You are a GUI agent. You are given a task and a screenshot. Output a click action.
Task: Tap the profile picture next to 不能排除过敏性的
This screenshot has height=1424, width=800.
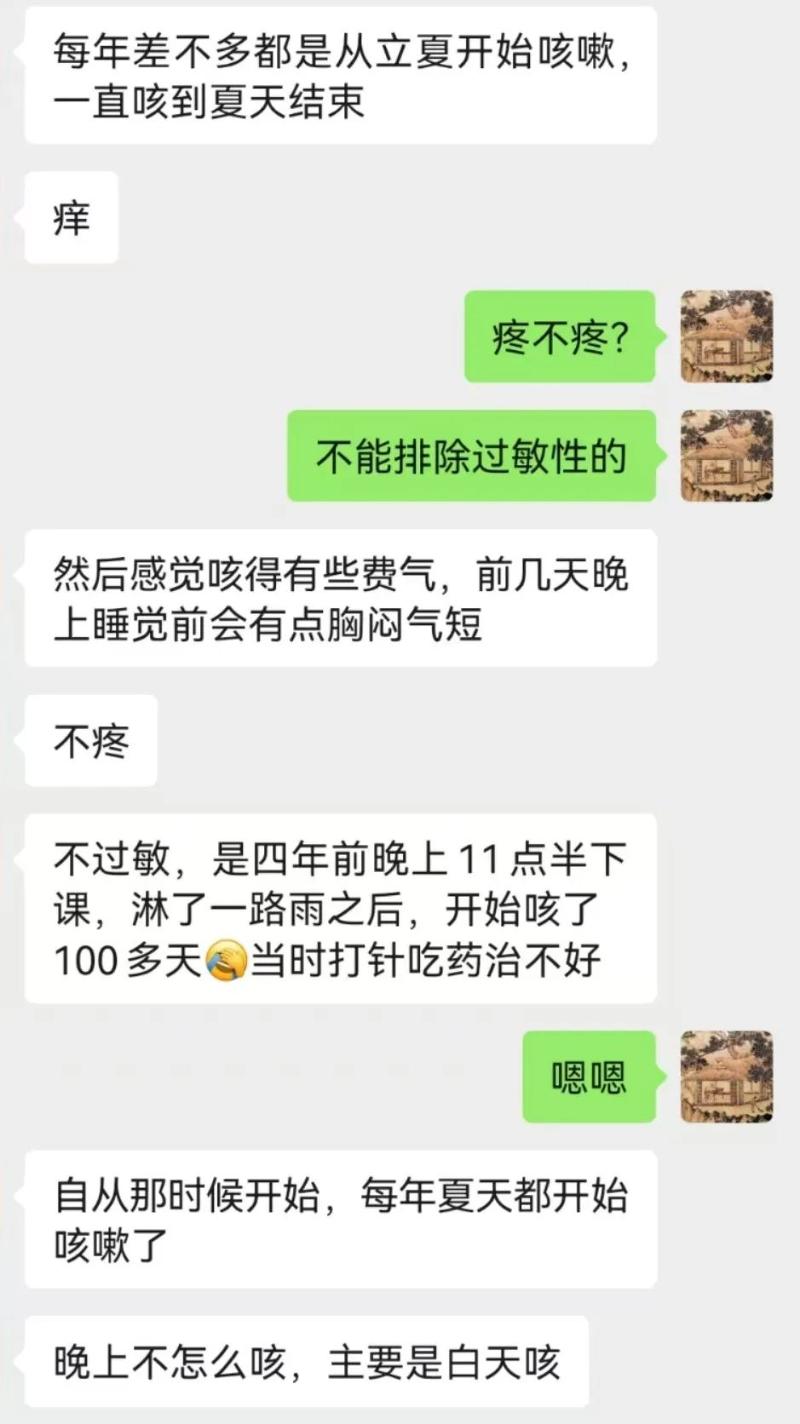tap(726, 456)
